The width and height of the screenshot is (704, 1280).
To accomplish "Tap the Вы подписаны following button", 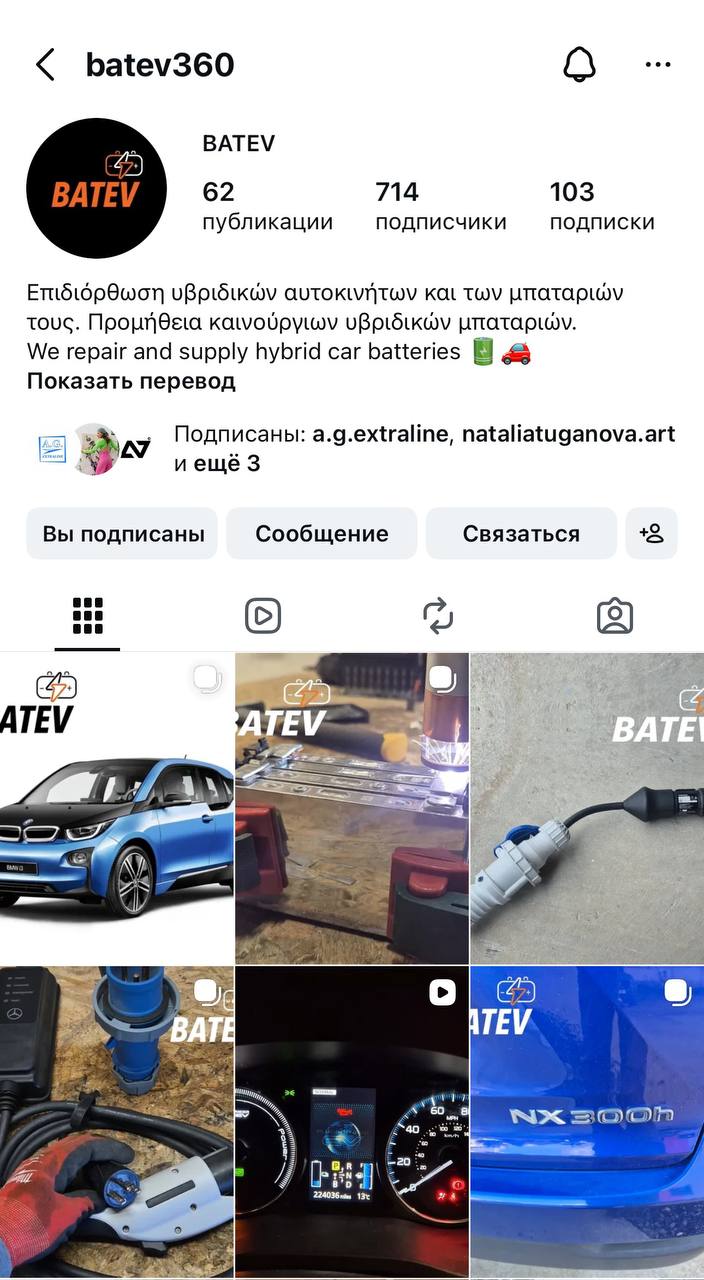I will pyautogui.click(x=123, y=533).
